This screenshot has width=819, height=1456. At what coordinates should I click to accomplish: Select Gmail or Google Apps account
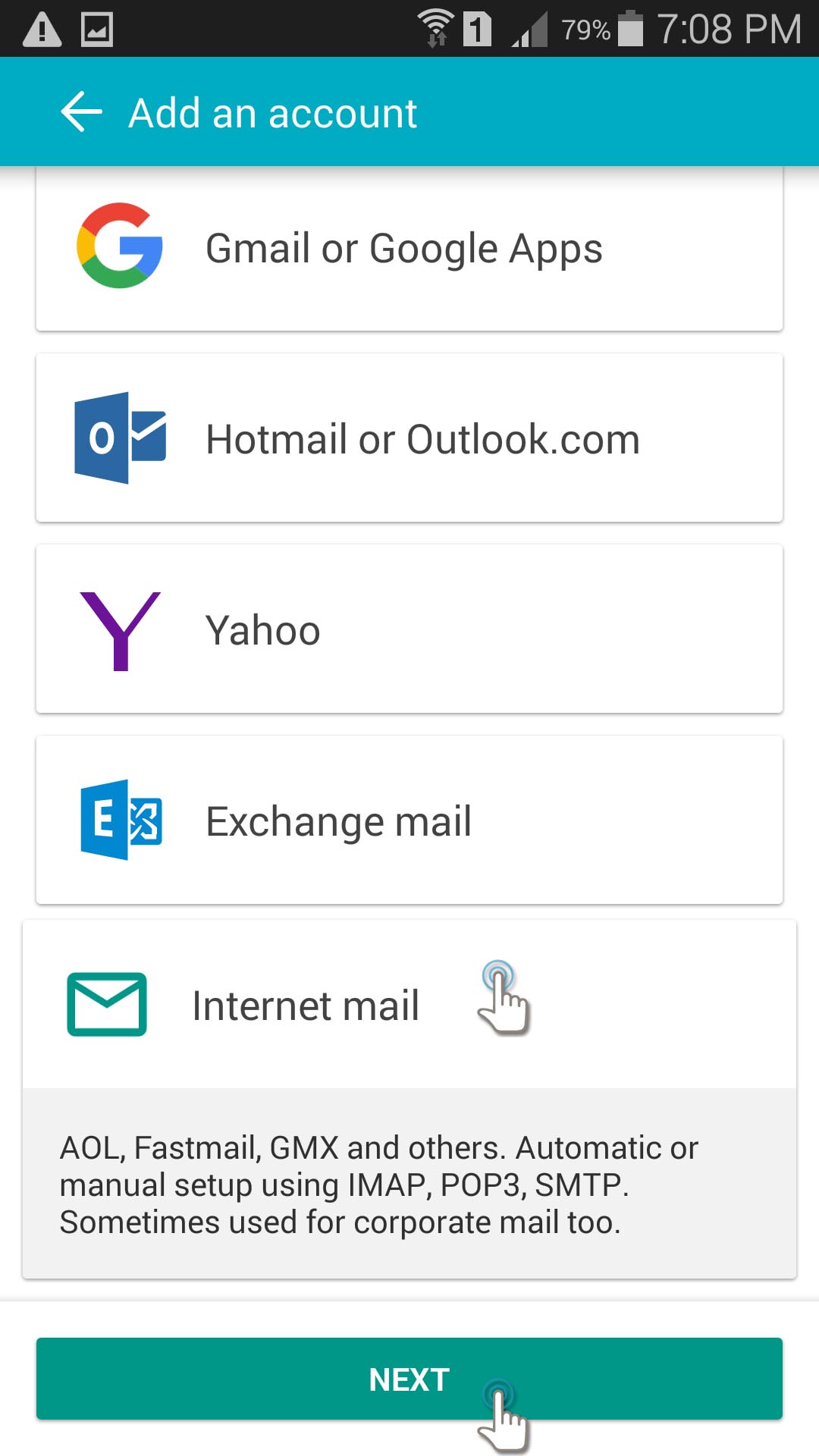point(409,248)
